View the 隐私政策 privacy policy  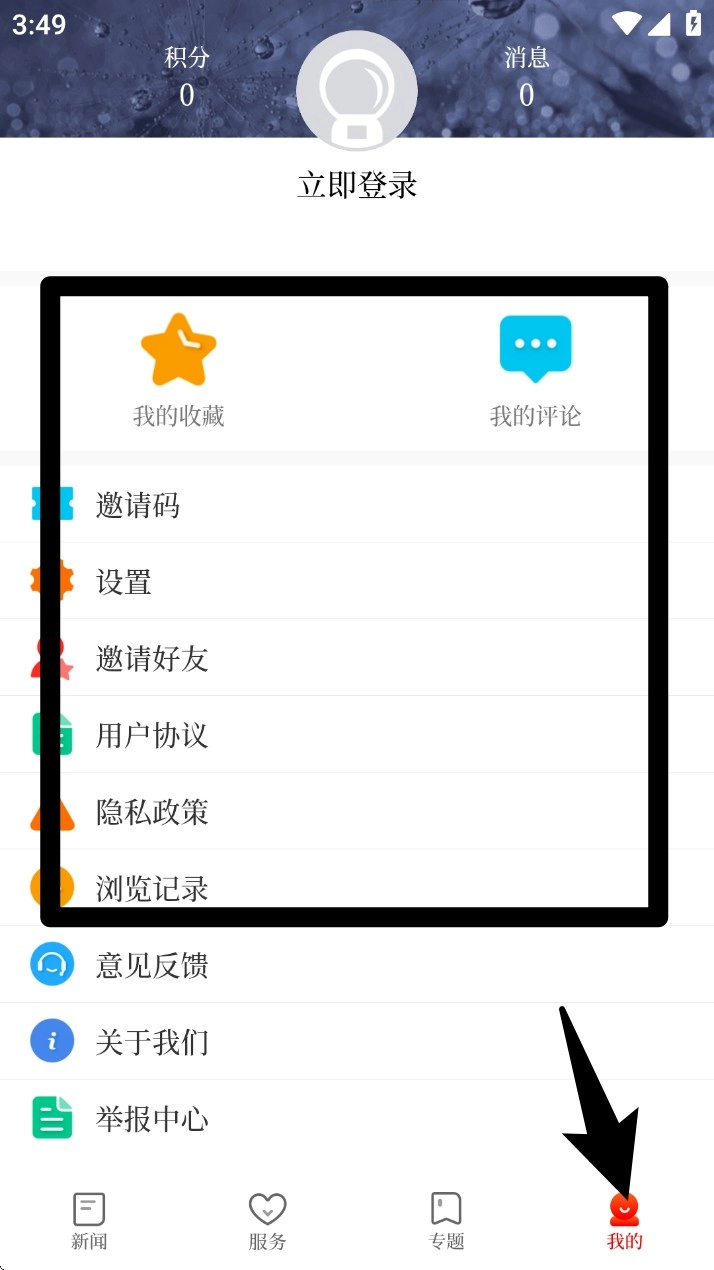tap(300, 812)
